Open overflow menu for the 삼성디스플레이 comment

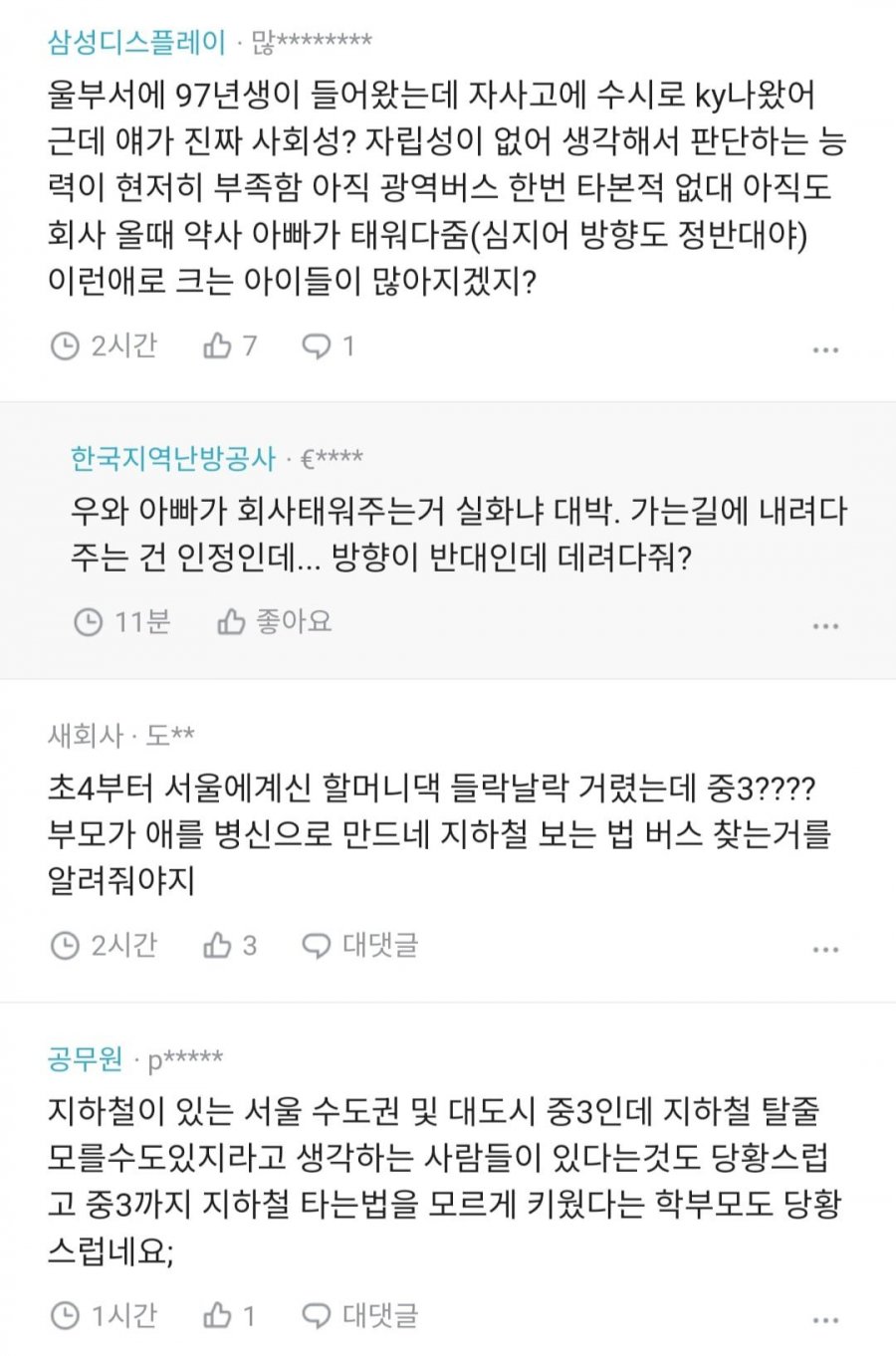825,350
